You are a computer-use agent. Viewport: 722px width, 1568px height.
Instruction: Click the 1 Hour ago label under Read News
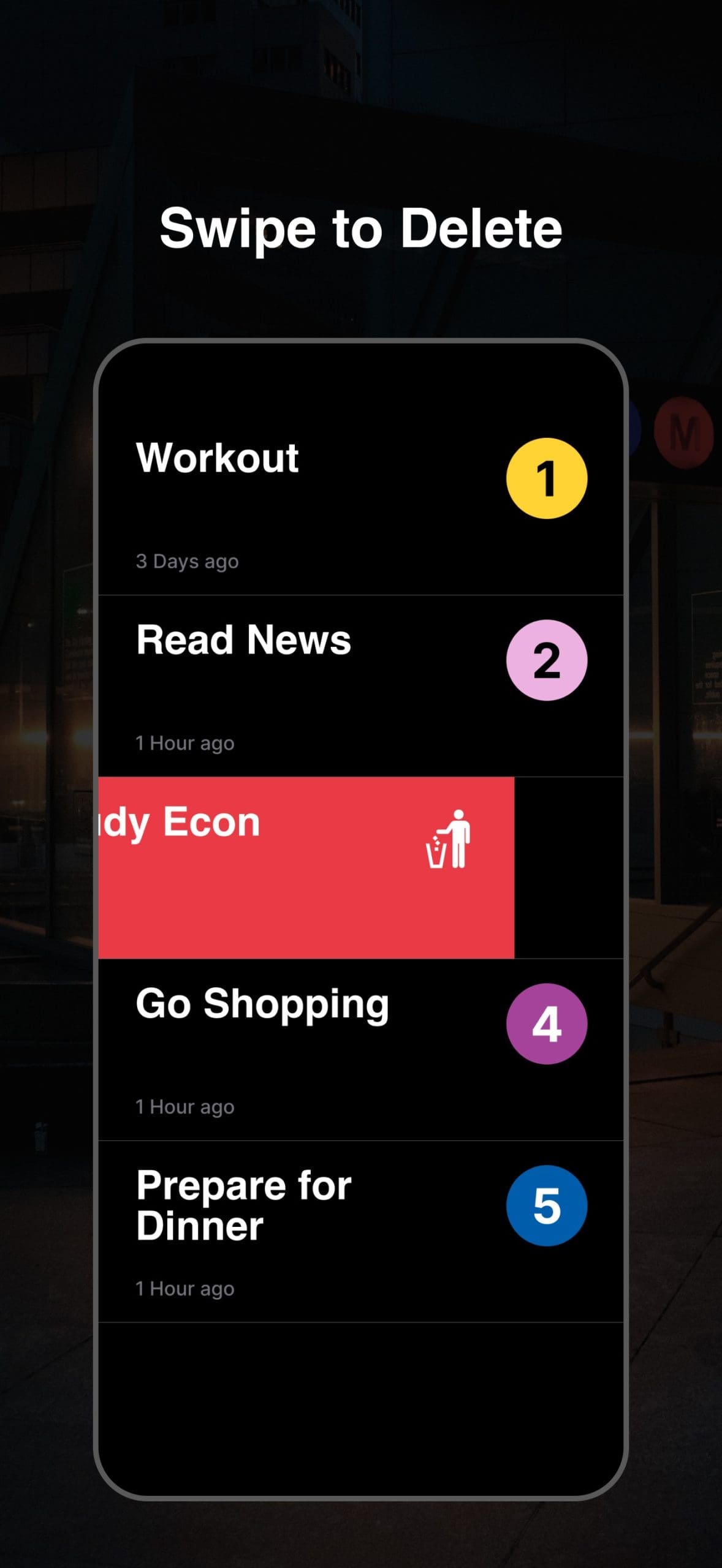[x=185, y=743]
